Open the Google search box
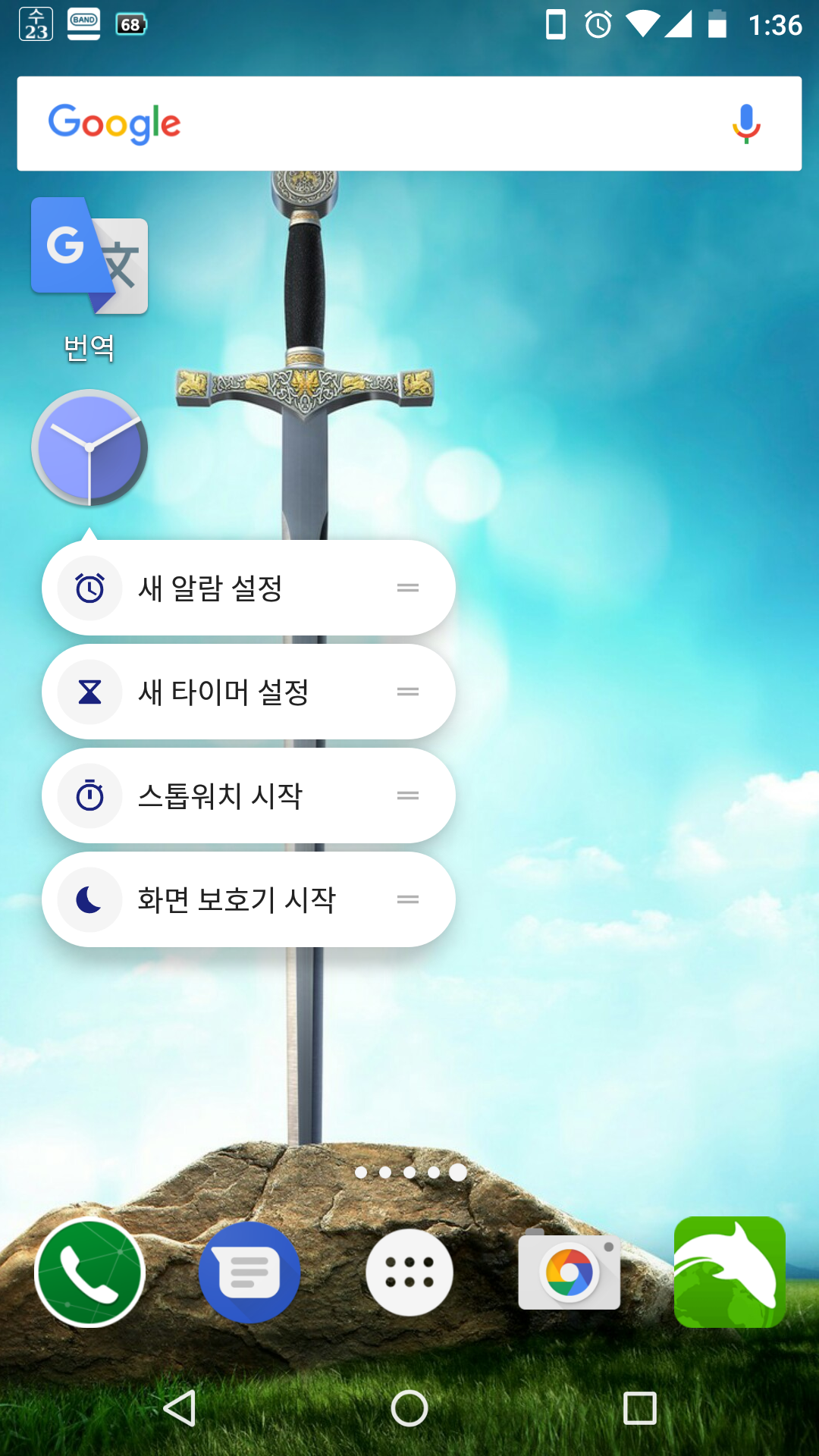The height and width of the screenshot is (1456, 819). pos(379,124)
